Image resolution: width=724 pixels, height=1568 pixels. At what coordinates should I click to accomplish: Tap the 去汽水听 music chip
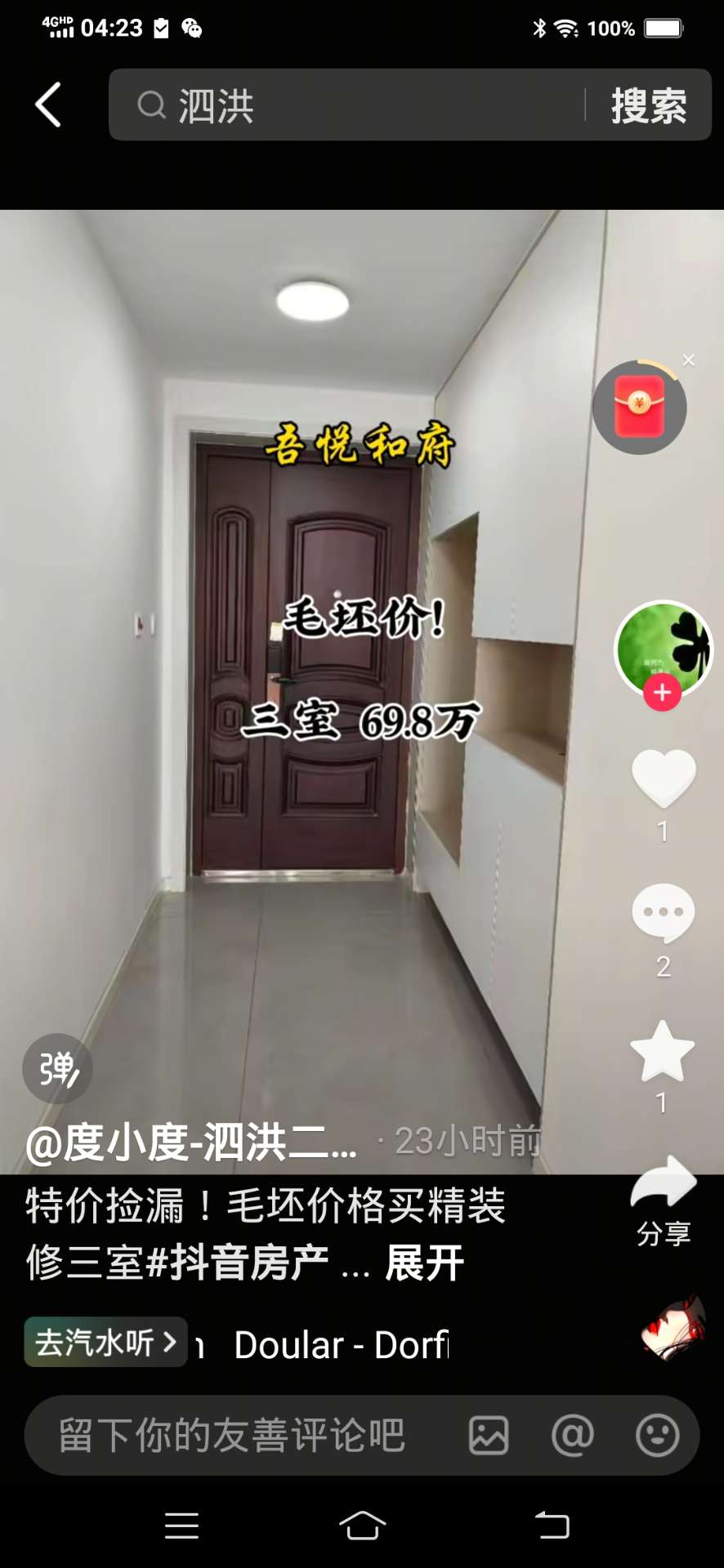[x=105, y=1342]
